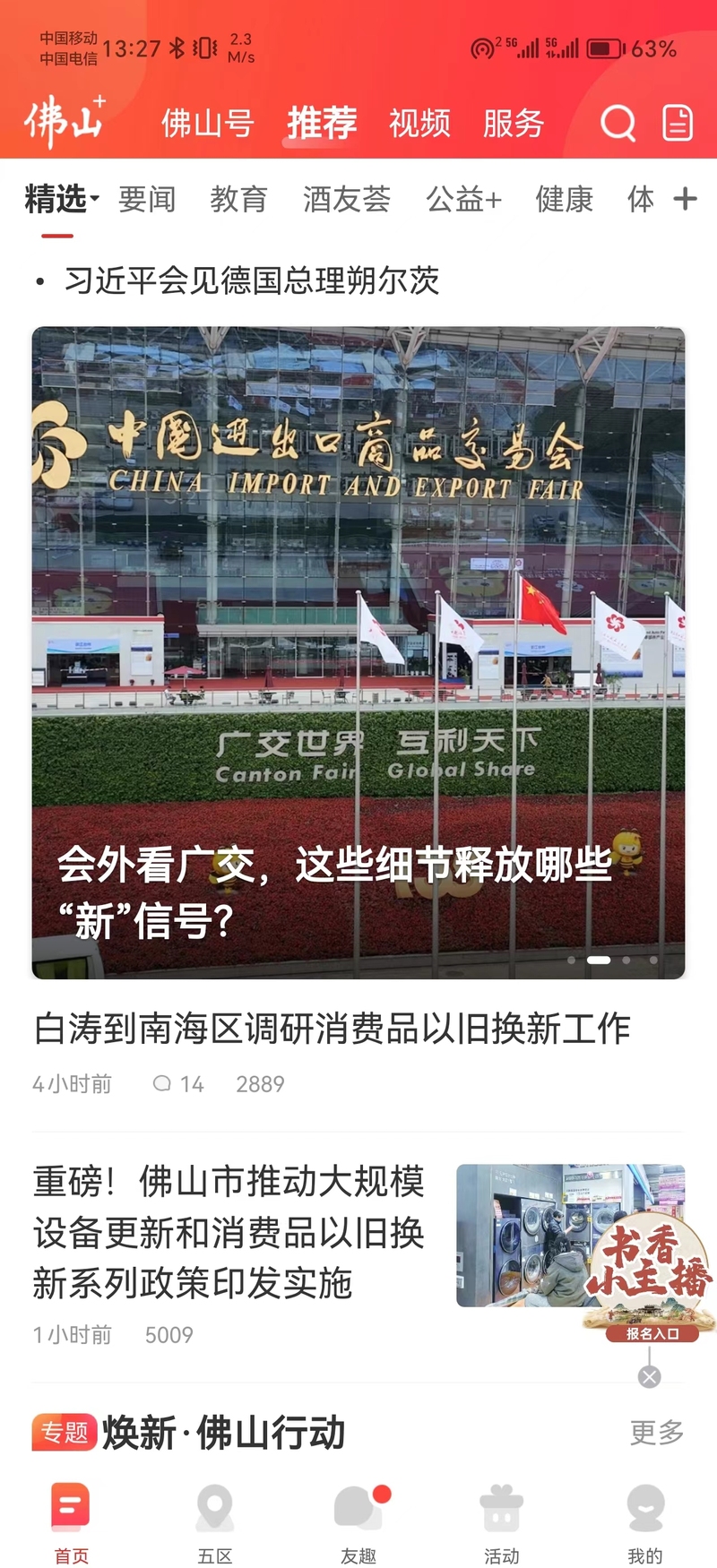Open article 重磅！佛山市推动大规模设备更新
Viewport: 717px width, 1568px height.
point(229,1233)
